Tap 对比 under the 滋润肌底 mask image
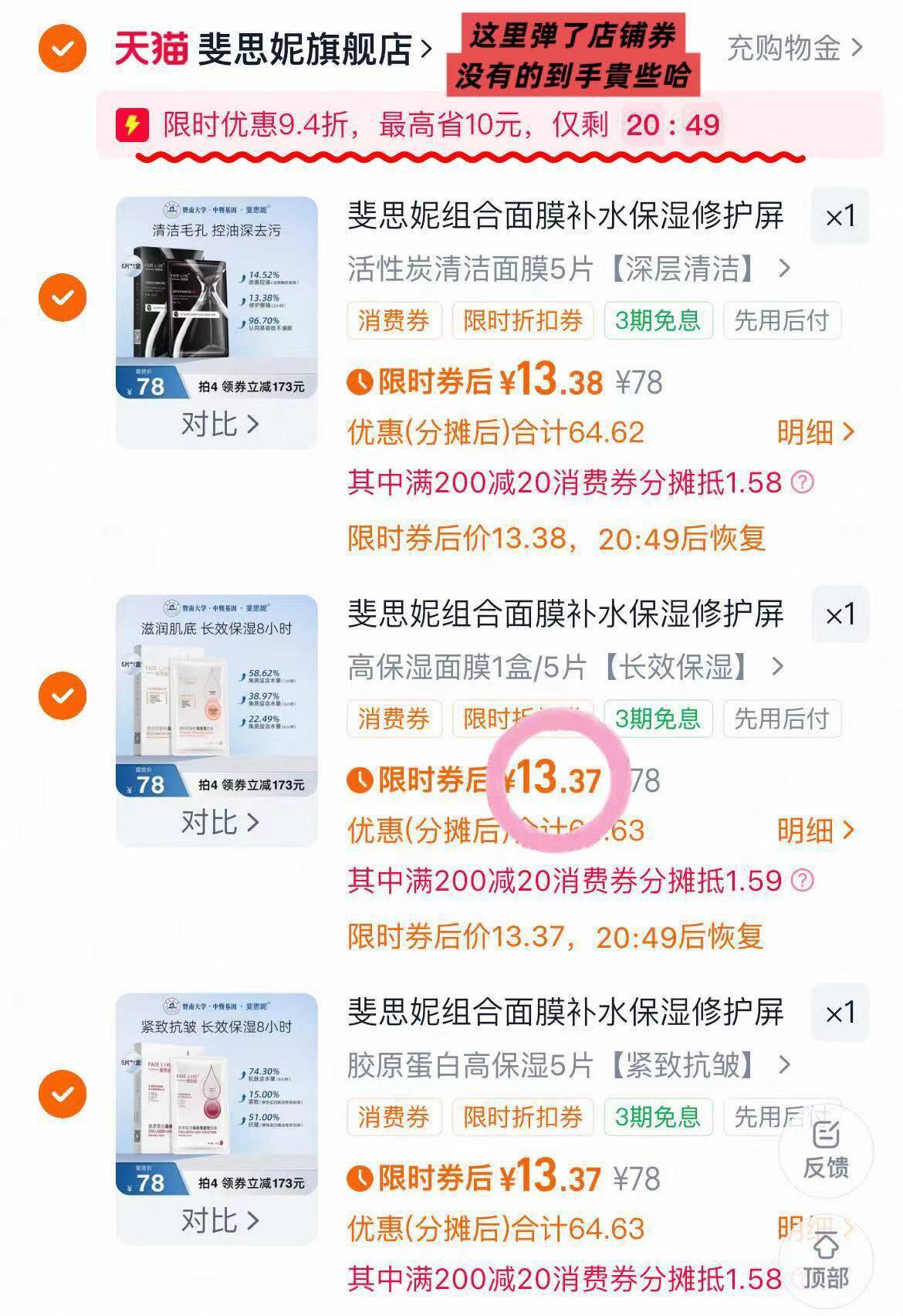 [x=219, y=822]
